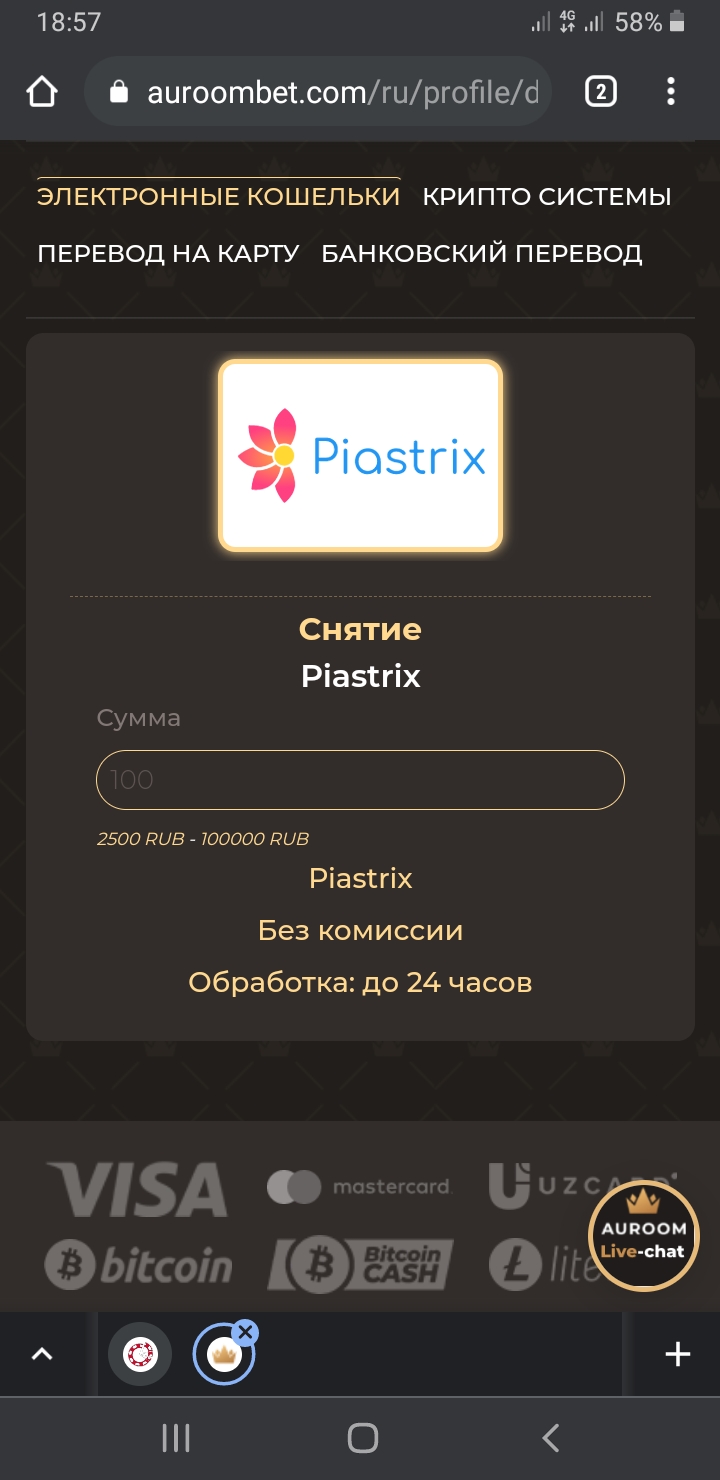The width and height of the screenshot is (720, 1480).
Task: Add a new browser tab
Action: pyautogui.click(x=678, y=1355)
